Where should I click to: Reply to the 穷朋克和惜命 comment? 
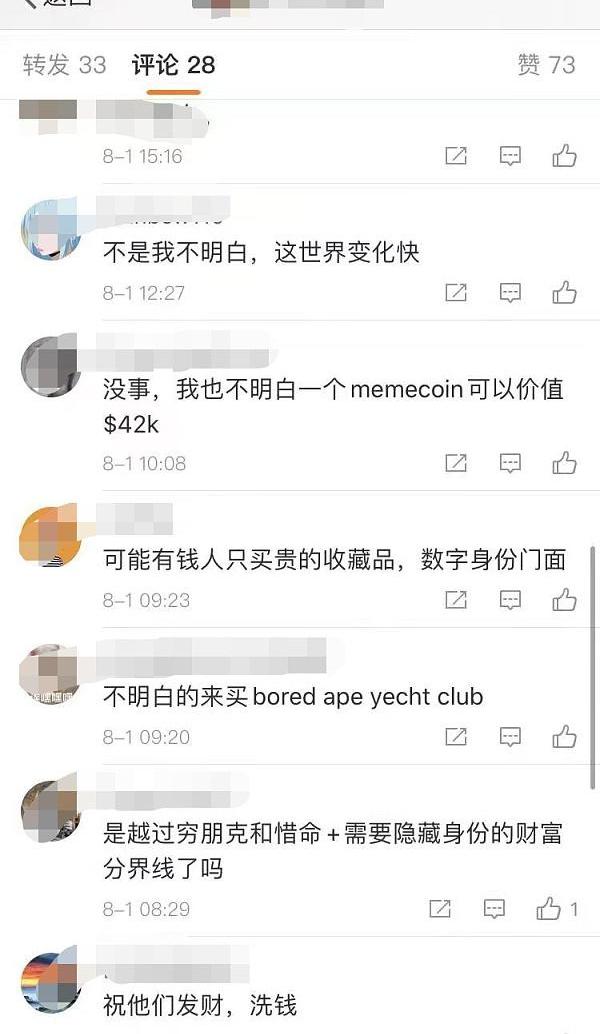(x=494, y=909)
